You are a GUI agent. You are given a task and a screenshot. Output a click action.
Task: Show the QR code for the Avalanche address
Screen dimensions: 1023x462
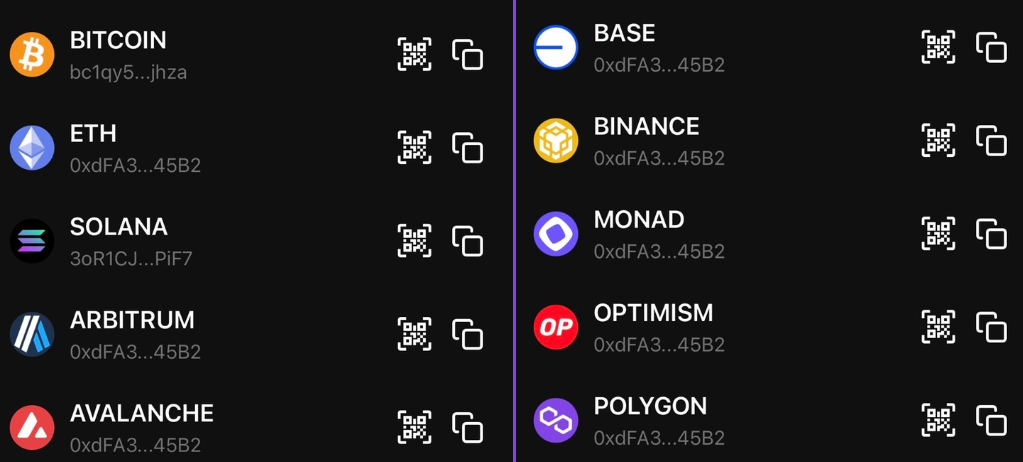(415, 427)
